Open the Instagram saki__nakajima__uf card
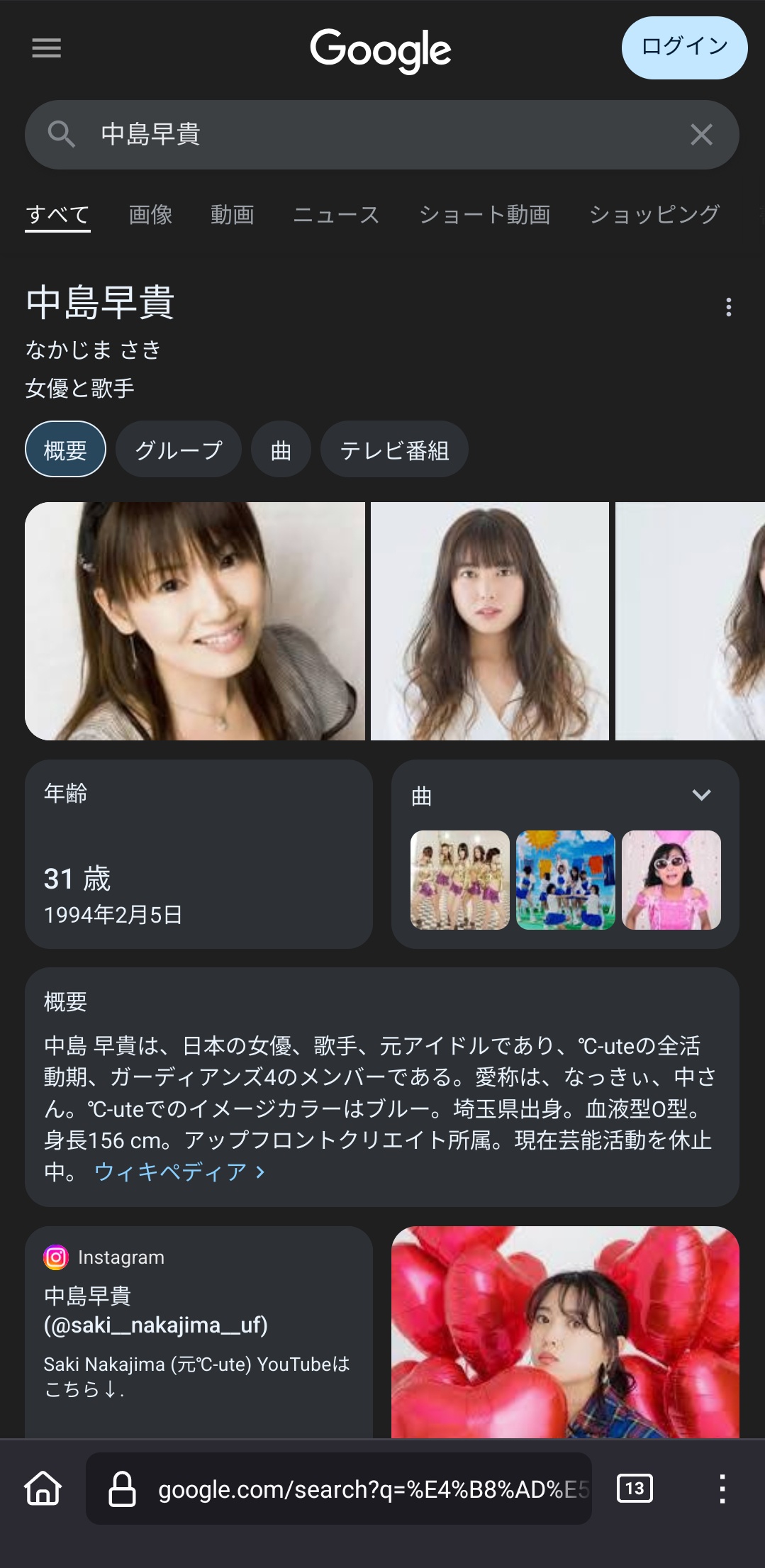Viewport: 765px width, 1568px height. 199,1325
